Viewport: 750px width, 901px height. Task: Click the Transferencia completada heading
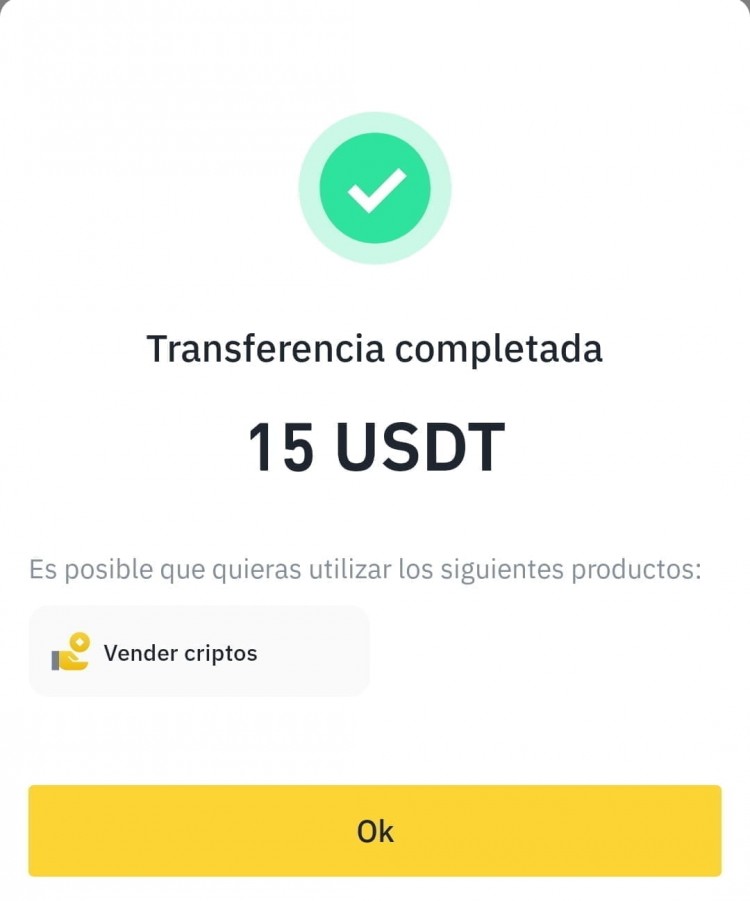click(375, 349)
